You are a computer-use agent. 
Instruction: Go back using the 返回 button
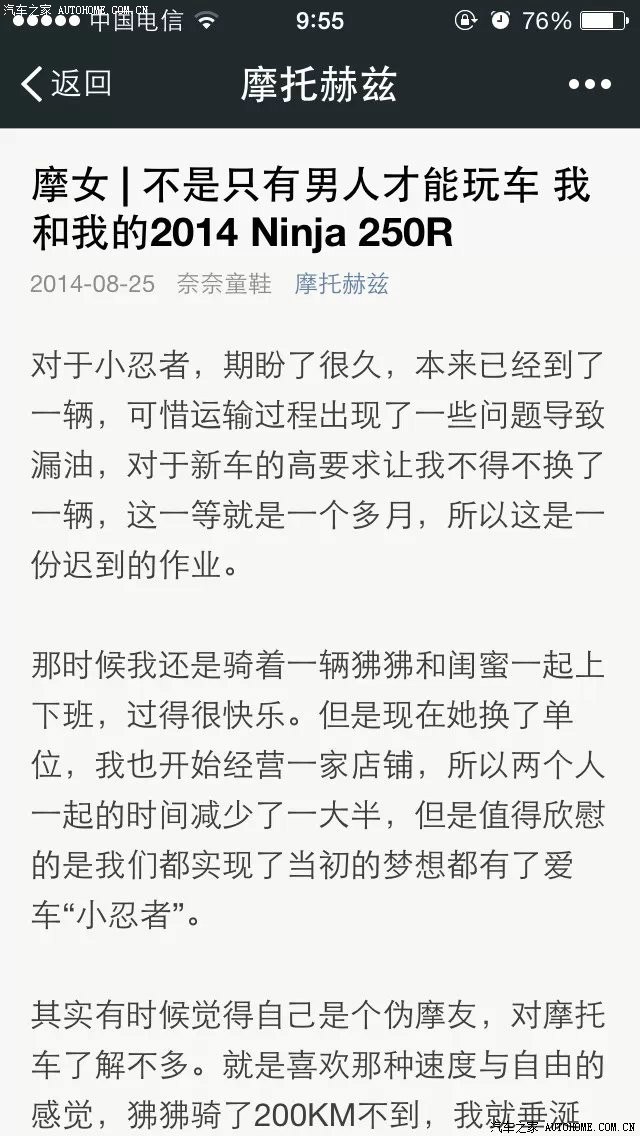66,85
